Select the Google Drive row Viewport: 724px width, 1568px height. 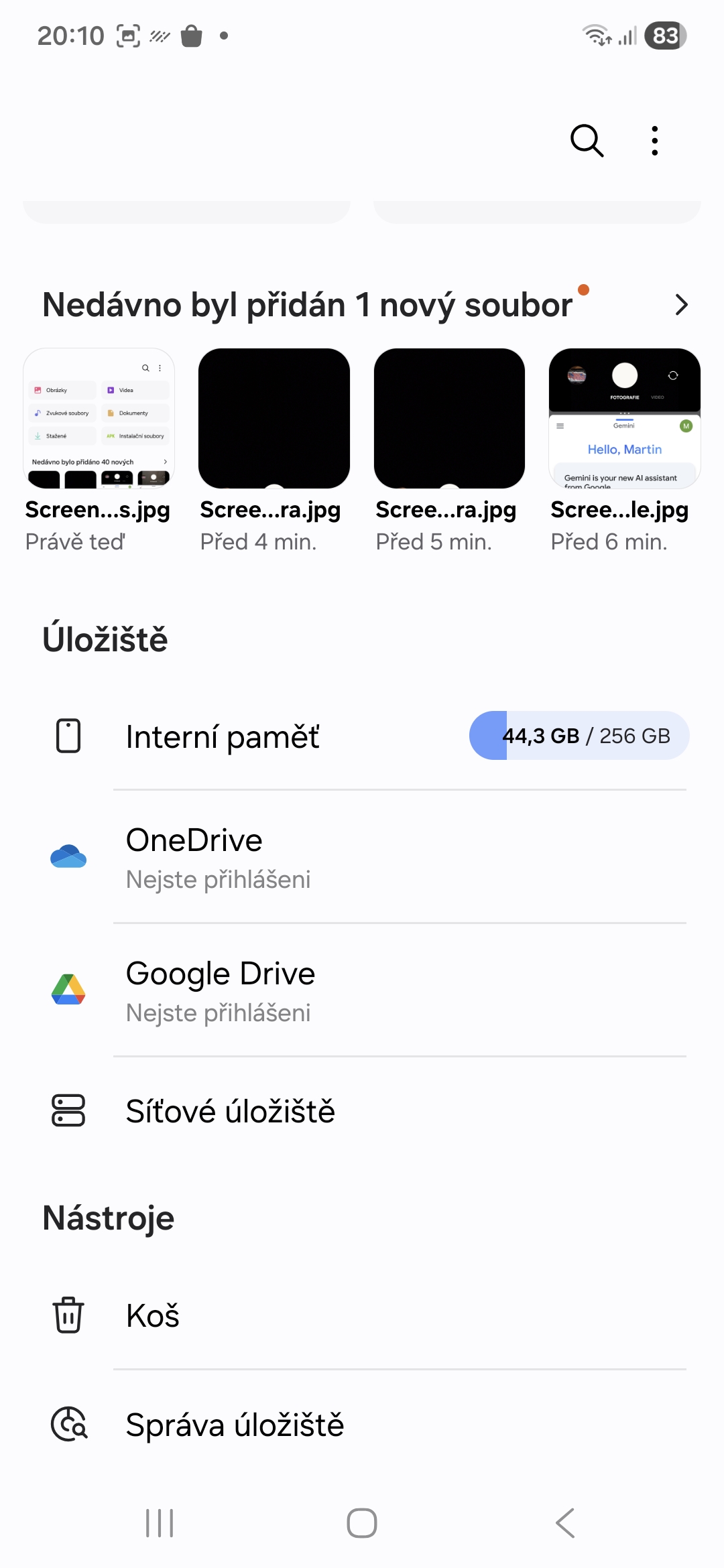point(362,990)
